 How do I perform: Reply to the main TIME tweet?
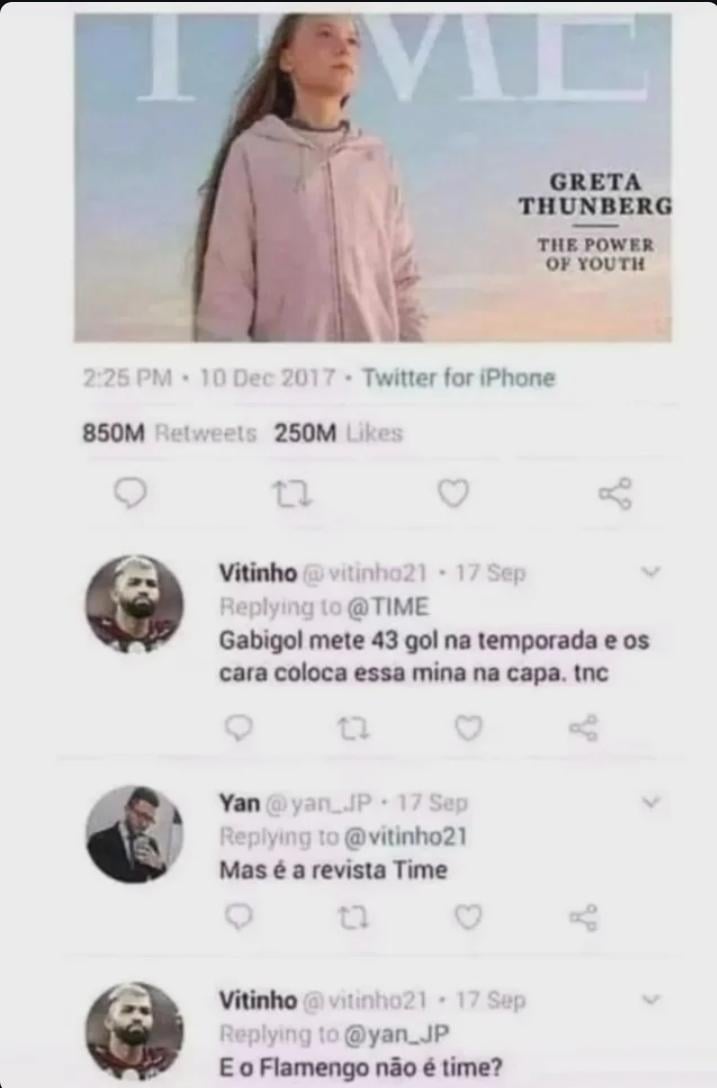(x=131, y=493)
